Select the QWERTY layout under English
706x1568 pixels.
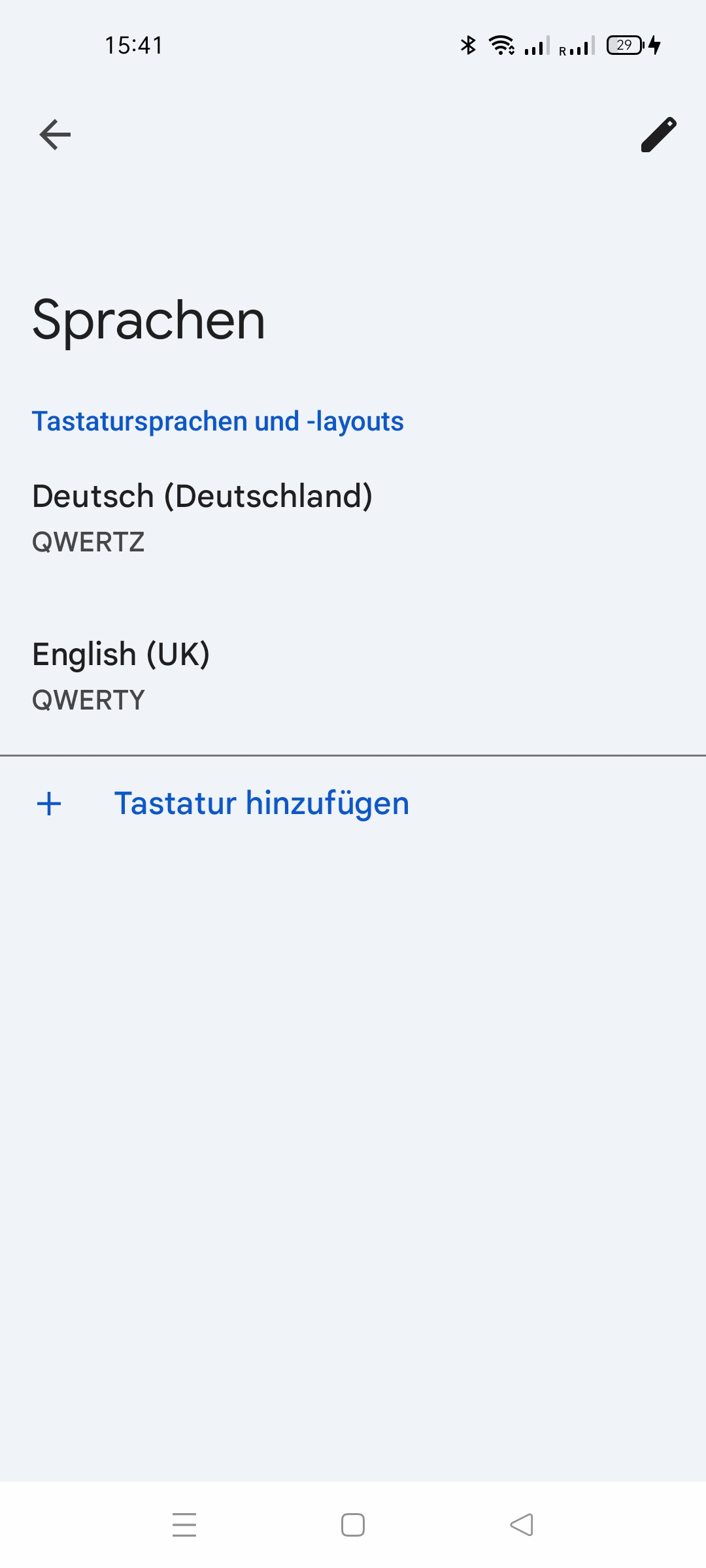pos(89,700)
